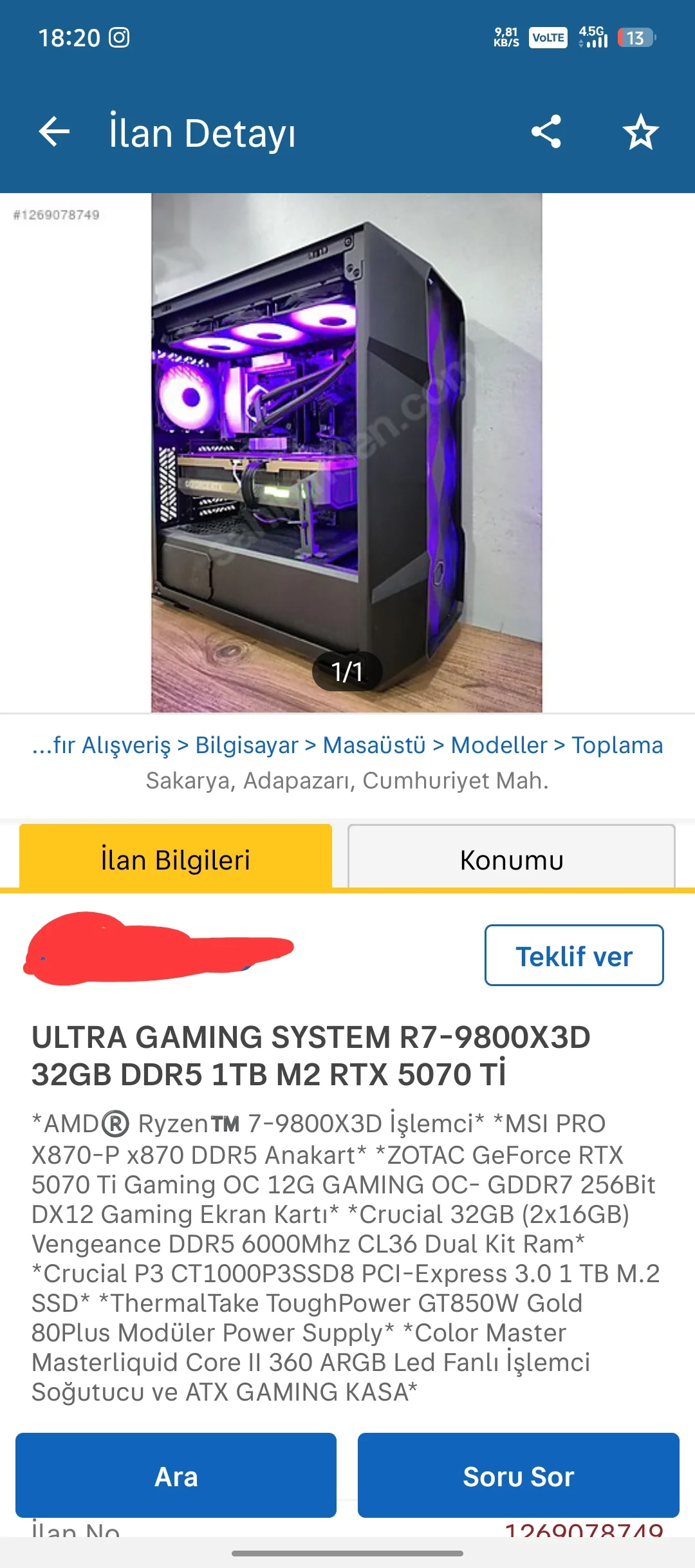Open the Toplama category link
Image resolution: width=695 pixels, height=1568 pixels.
[x=617, y=745]
